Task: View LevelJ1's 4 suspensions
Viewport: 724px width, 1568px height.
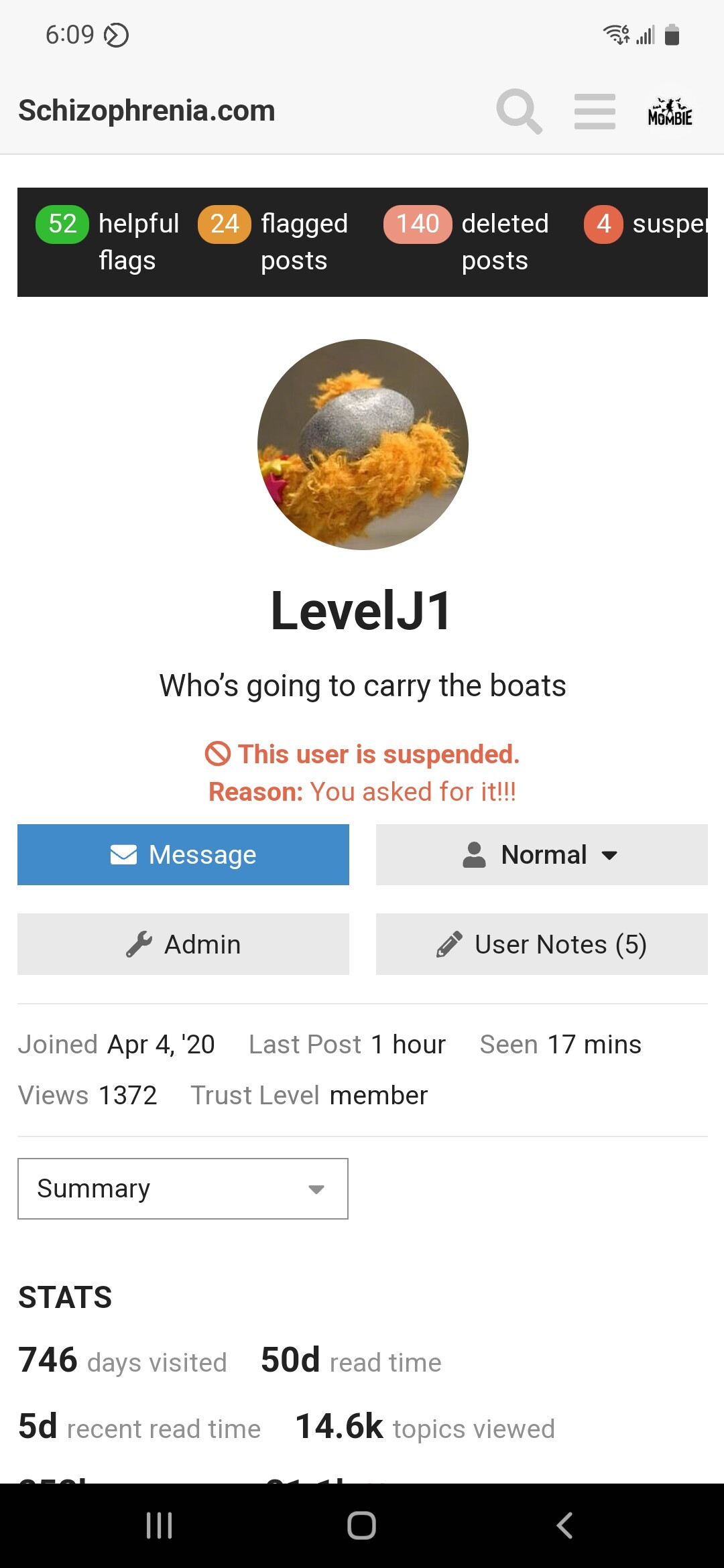Action: tap(645, 225)
